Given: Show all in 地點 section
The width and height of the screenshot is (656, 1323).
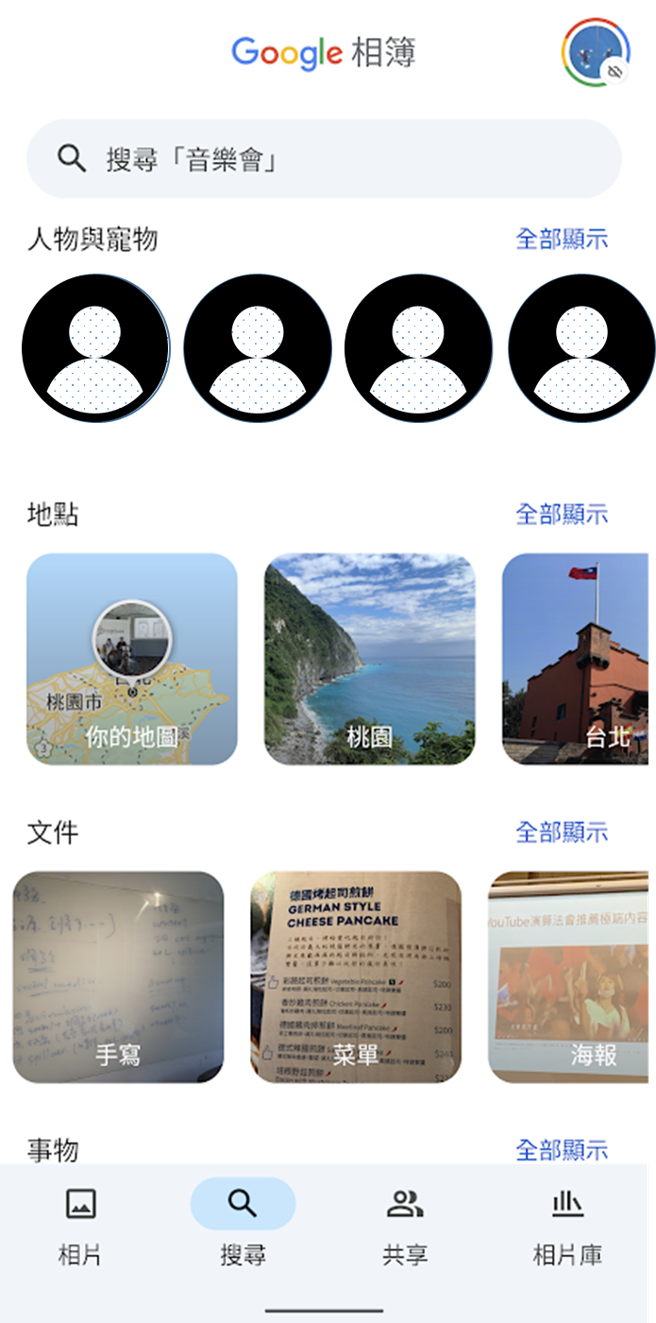Looking at the screenshot, I should click(x=561, y=514).
